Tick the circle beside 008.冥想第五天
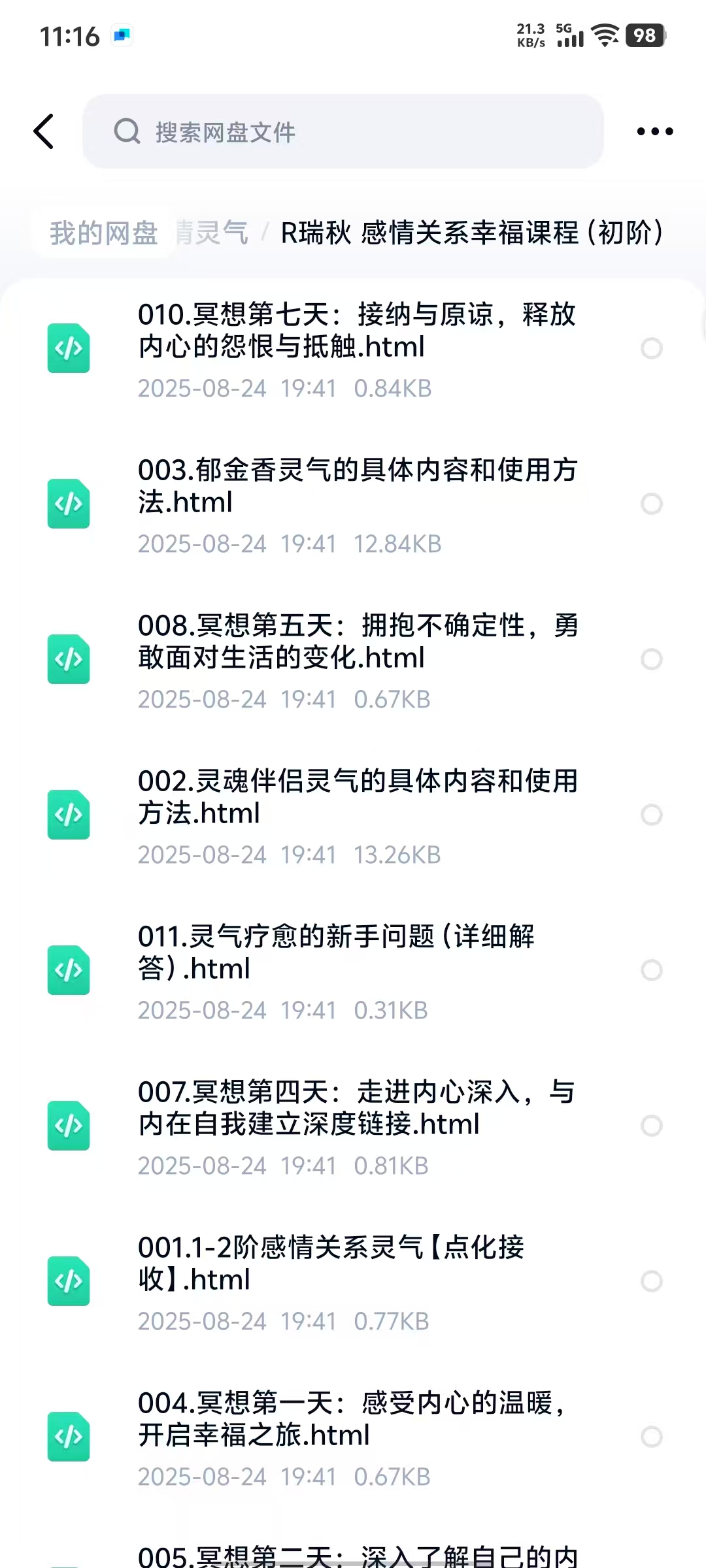 [x=651, y=659]
